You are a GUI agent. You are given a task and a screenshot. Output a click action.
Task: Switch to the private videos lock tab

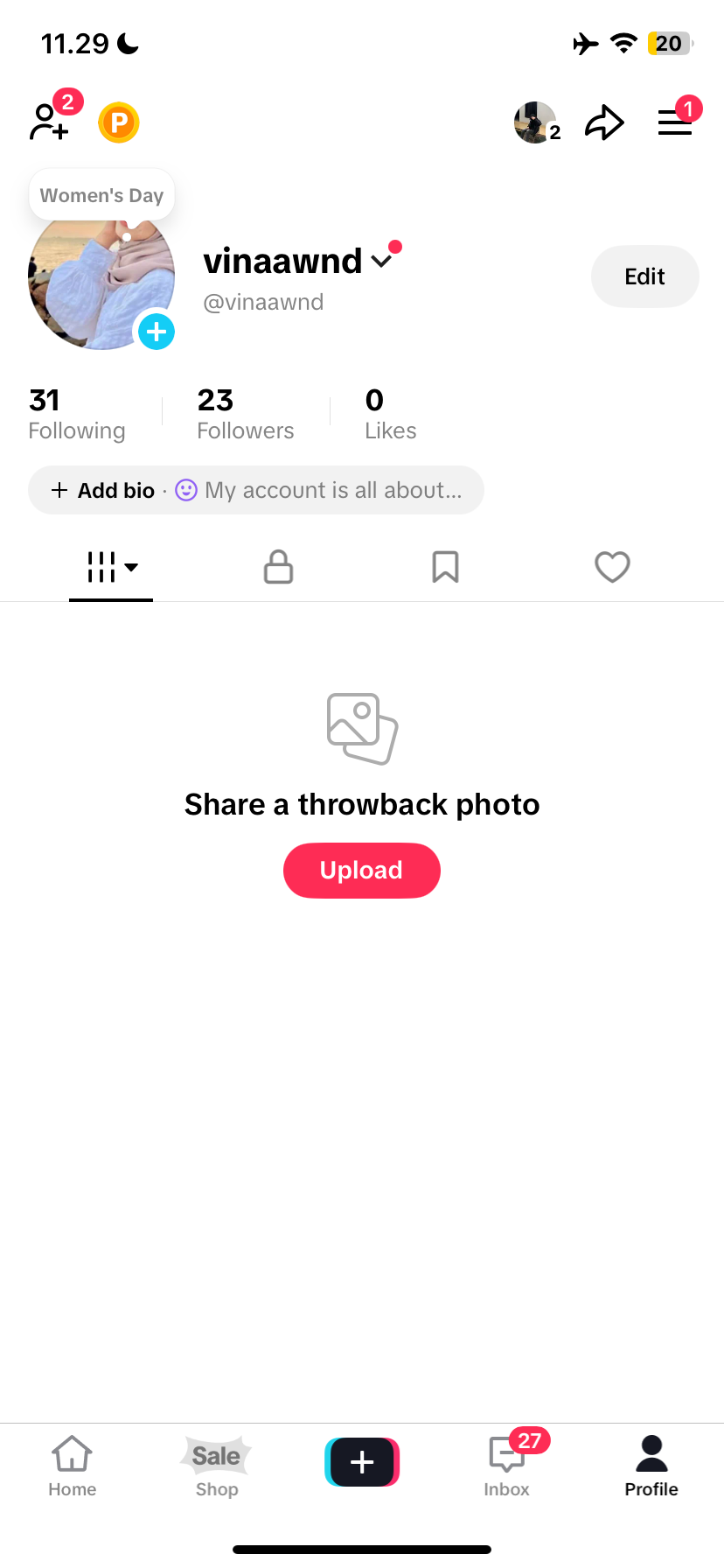[x=278, y=567]
